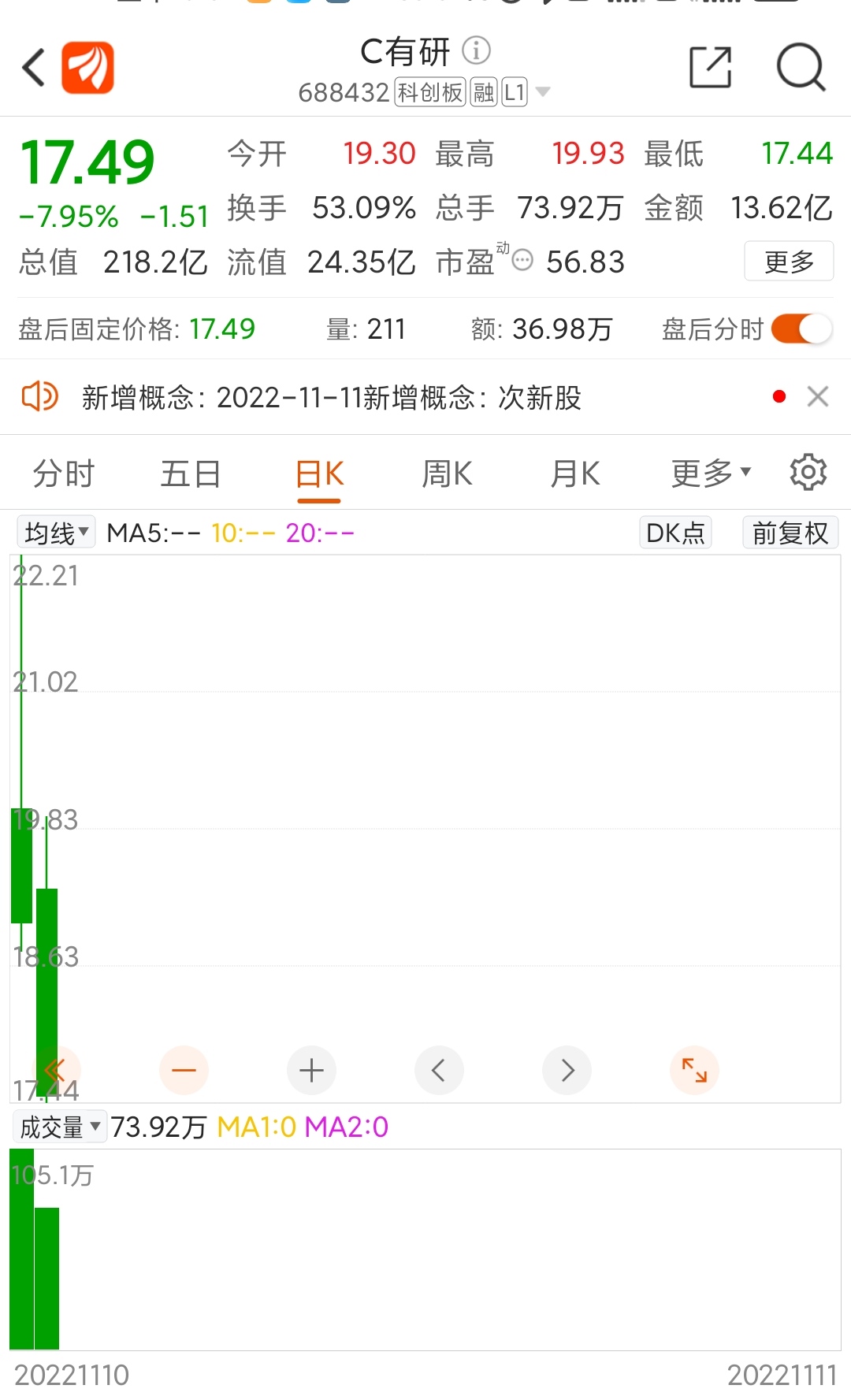Tap the DK点 button
This screenshot has height=1400, width=851.
click(675, 533)
